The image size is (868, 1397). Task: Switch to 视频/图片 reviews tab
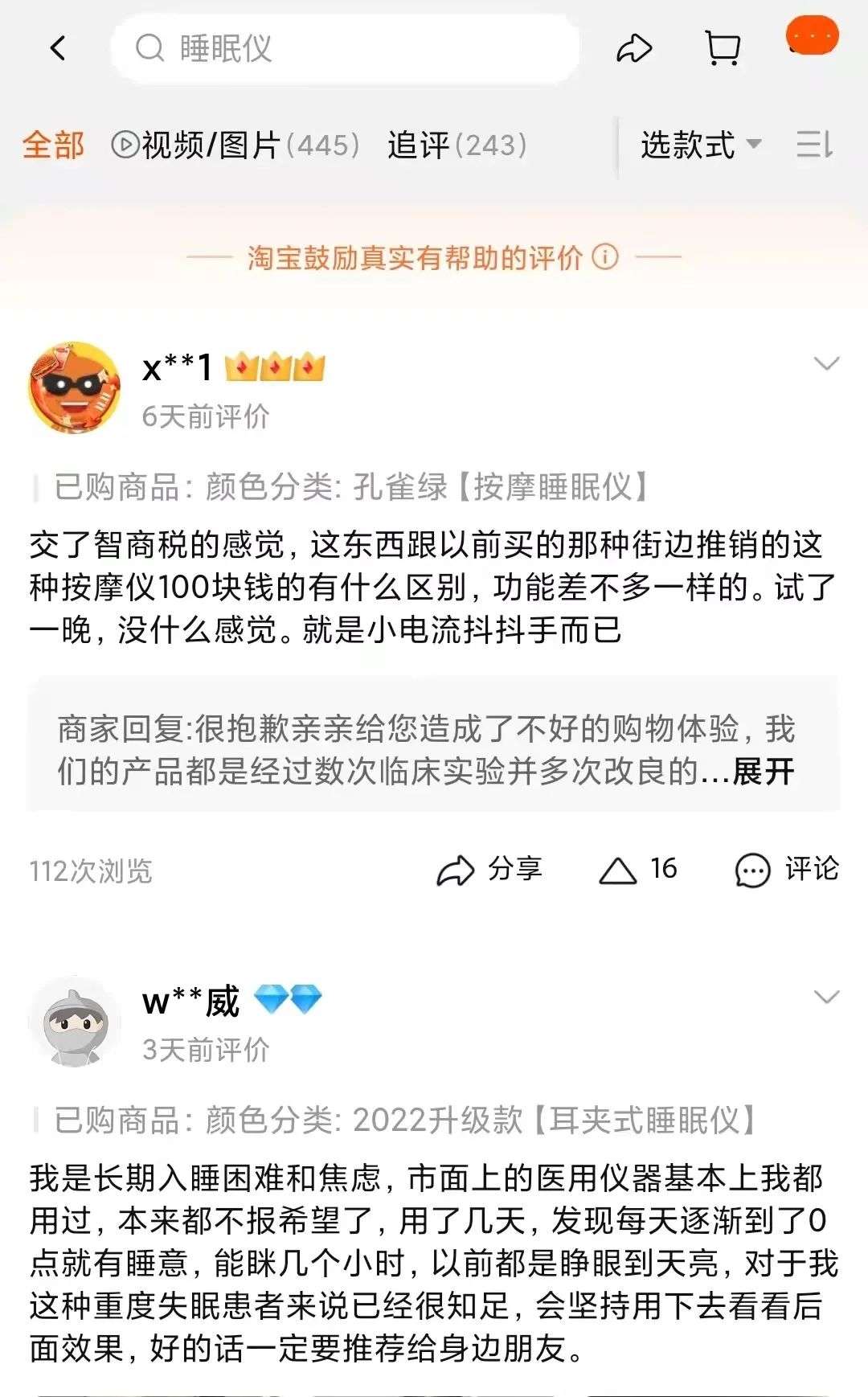[235, 145]
